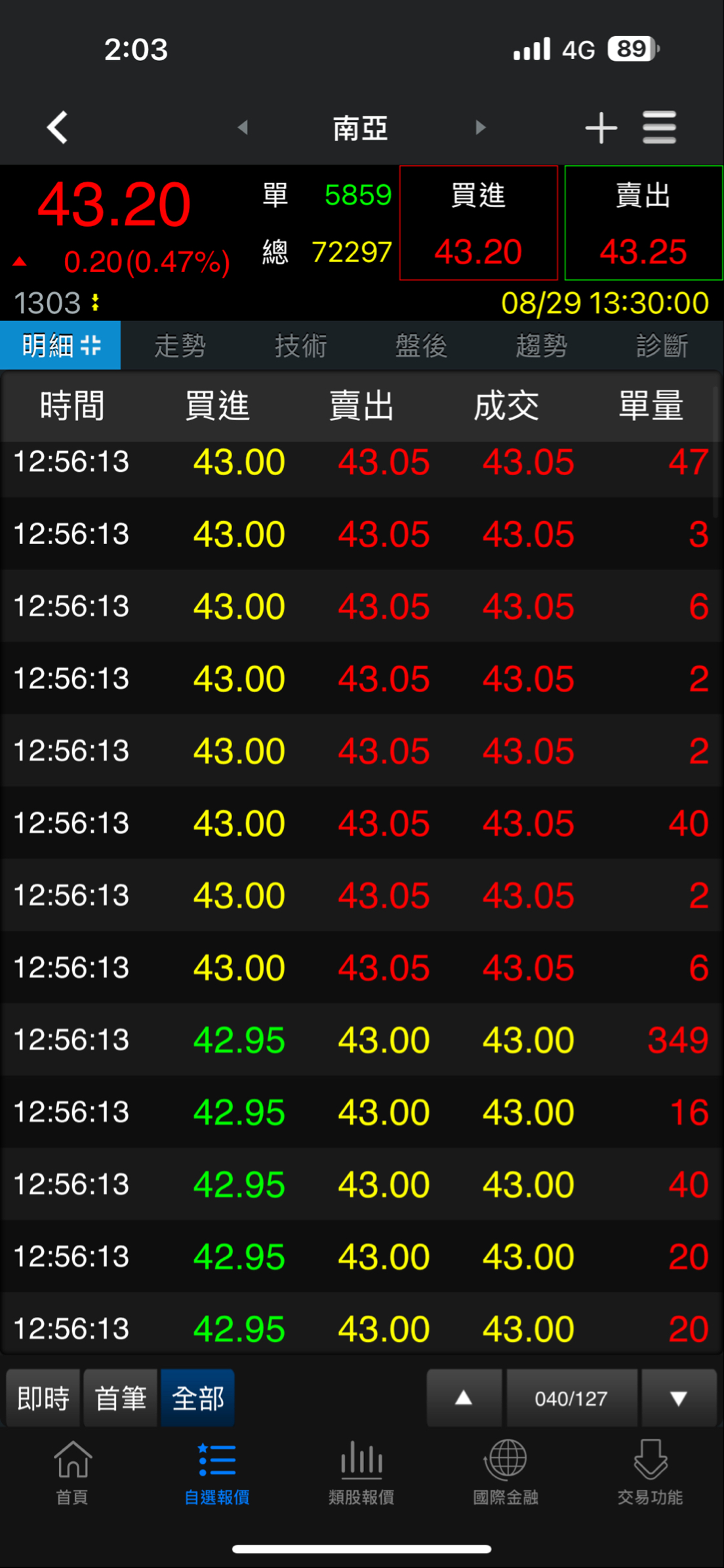Select the 首筆 filter

[x=121, y=1398]
